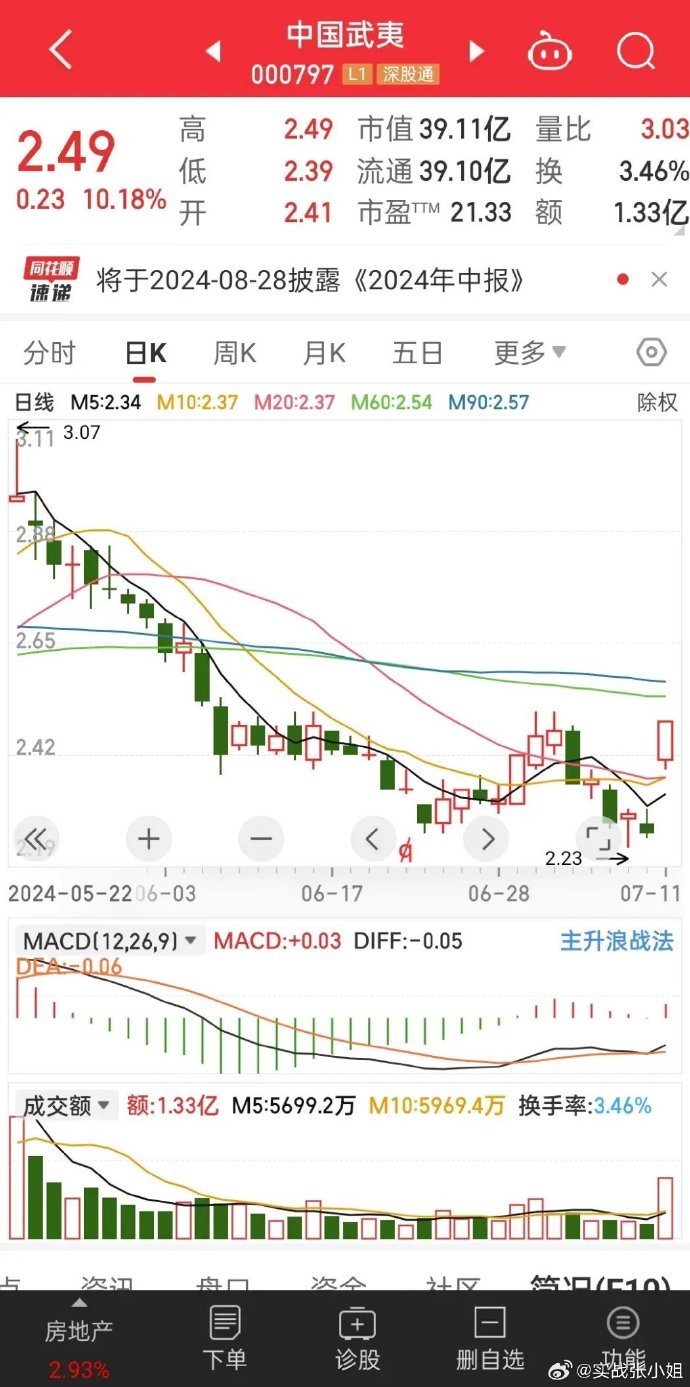This screenshot has height=1387, width=690.
Task: Open stock search
Action: [635, 49]
